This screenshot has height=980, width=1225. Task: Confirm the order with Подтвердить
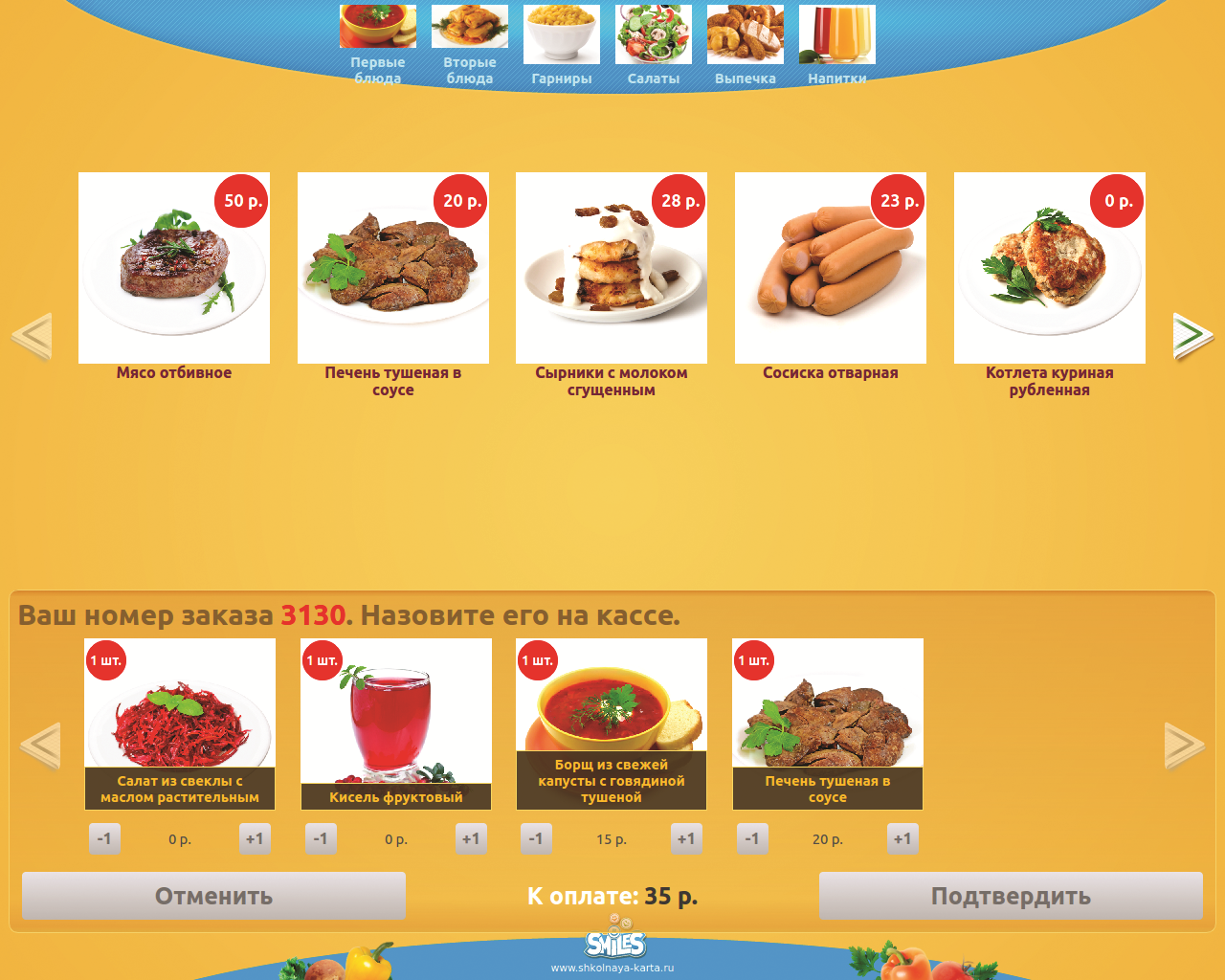click(x=1011, y=896)
